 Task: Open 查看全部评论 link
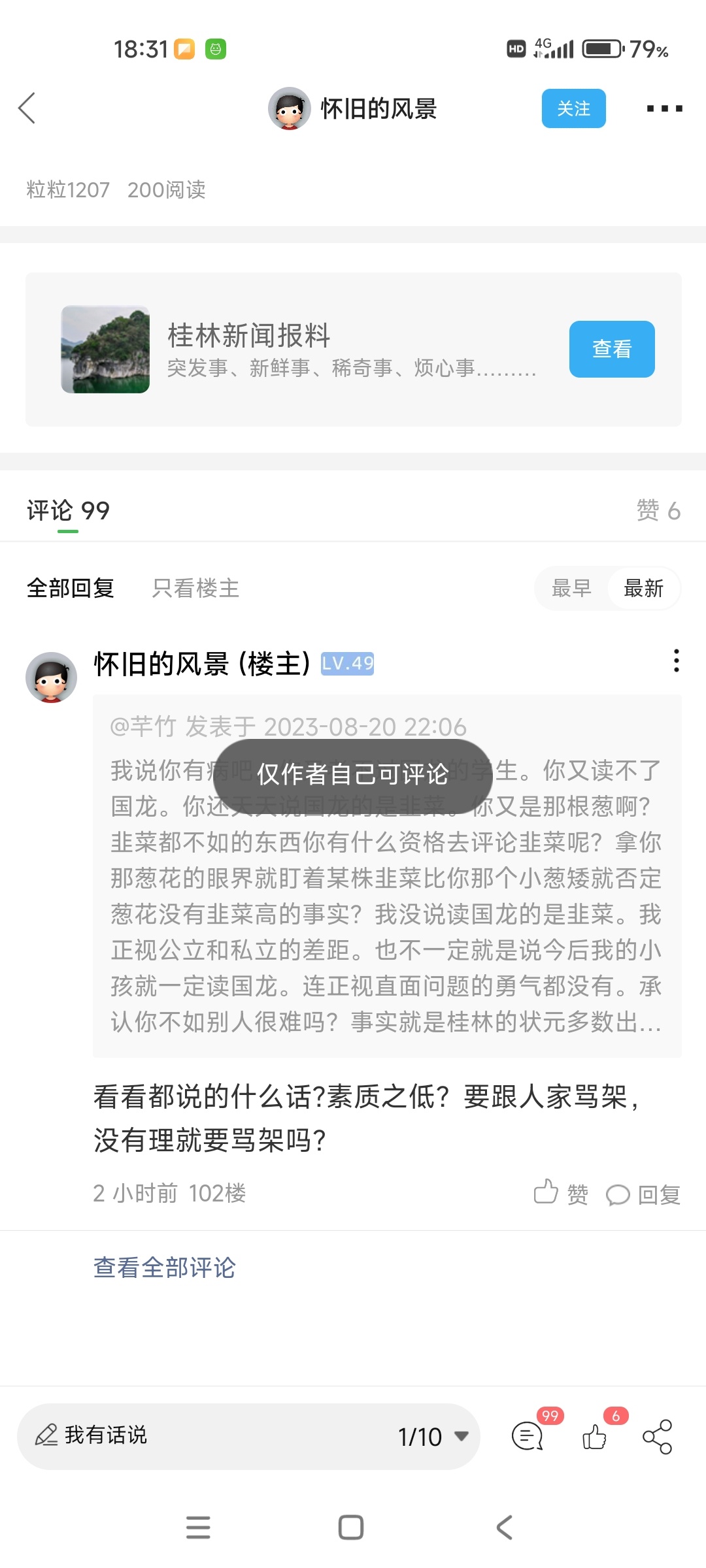coord(164,1267)
